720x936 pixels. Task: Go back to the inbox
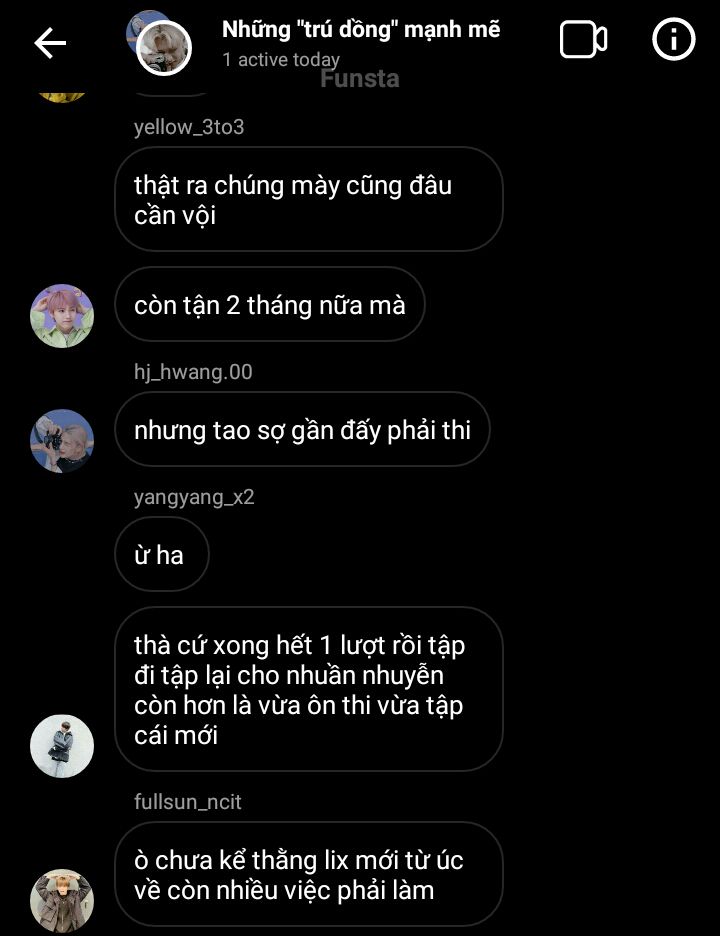pyautogui.click(x=50, y=42)
